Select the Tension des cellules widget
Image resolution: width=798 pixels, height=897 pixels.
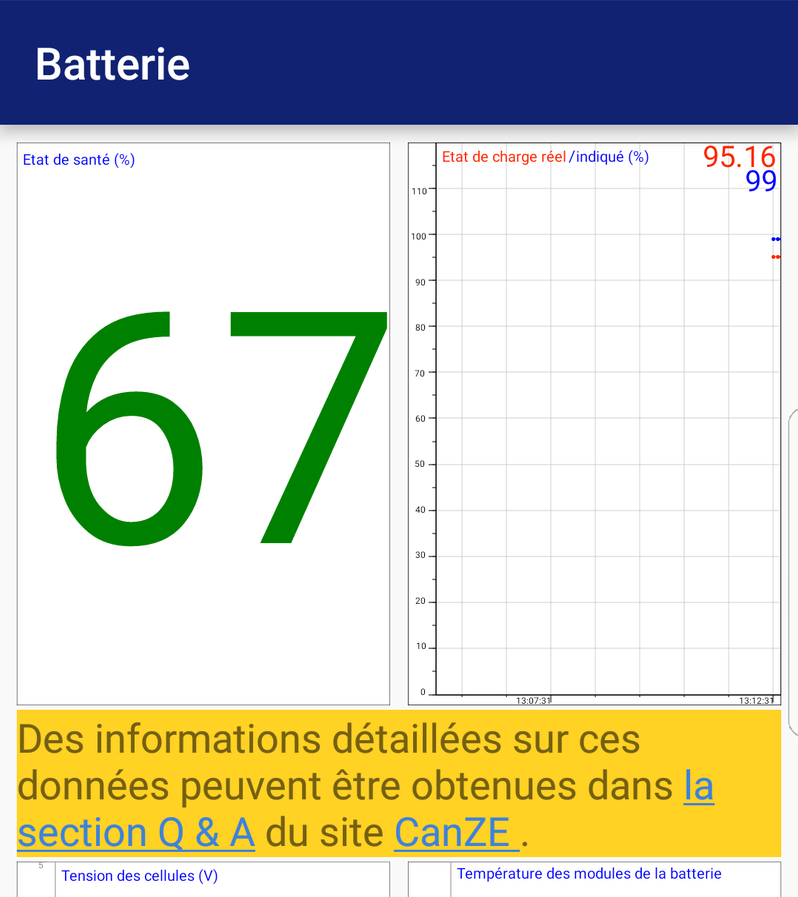138,876
